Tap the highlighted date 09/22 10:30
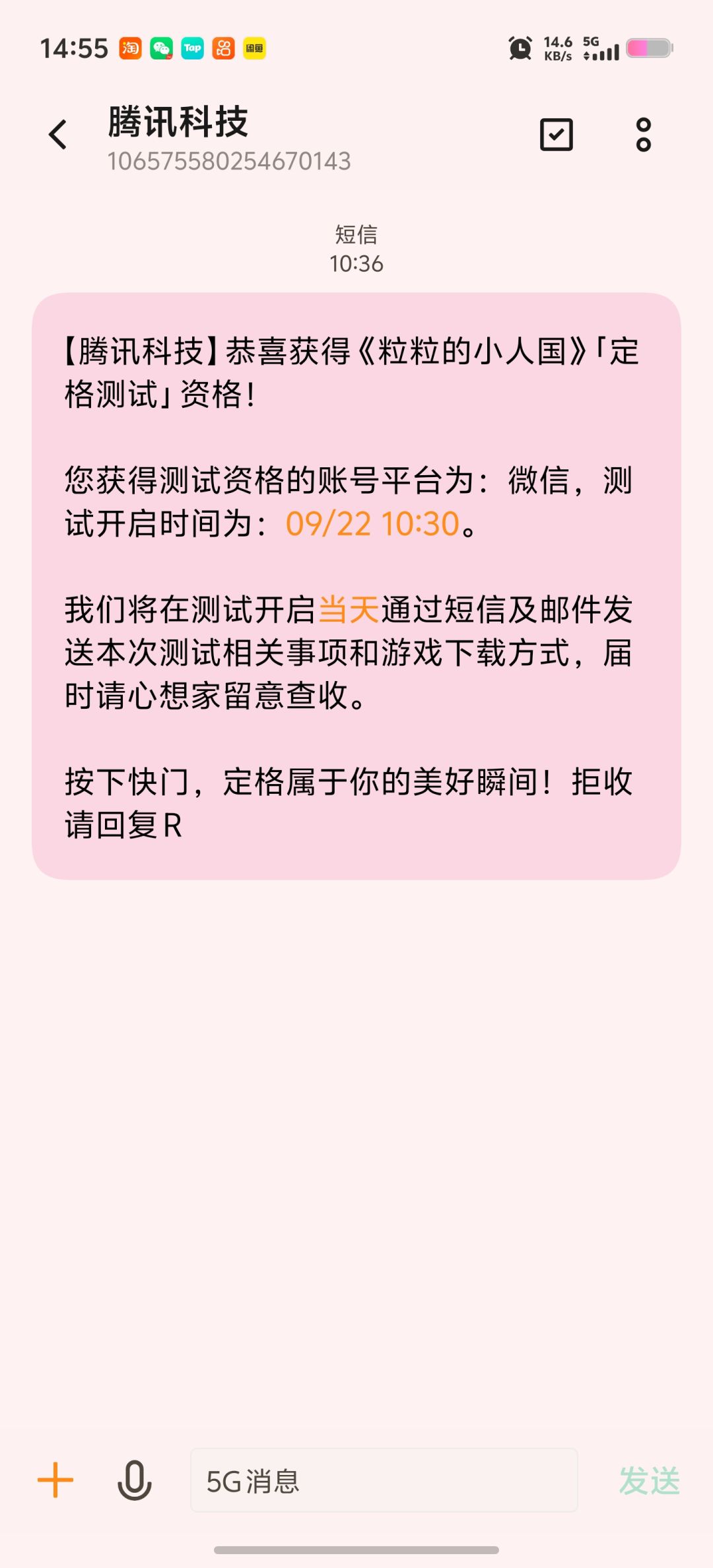The height and width of the screenshot is (1568, 713). pos(372,524)
